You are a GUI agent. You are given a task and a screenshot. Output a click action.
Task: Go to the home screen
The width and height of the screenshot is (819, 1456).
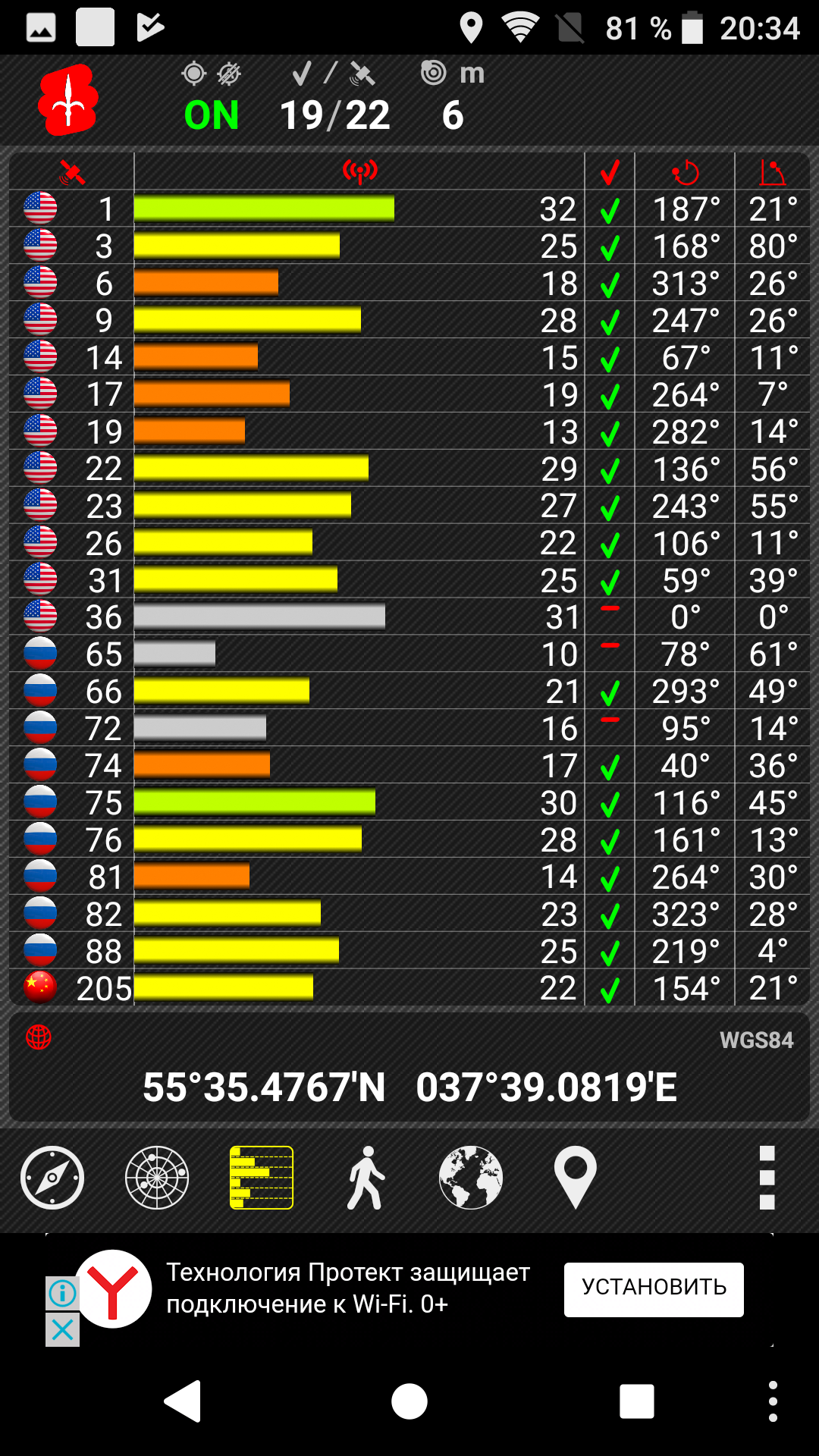[409, 1401]
